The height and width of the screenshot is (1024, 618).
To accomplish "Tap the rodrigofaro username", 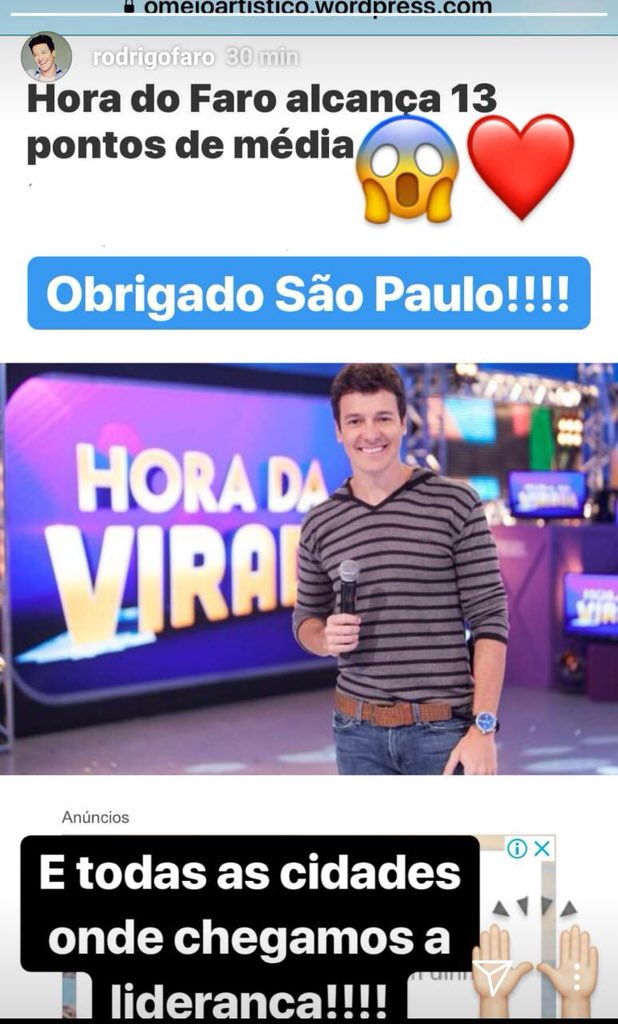I will pyautogui.click(x=153, y=58).
